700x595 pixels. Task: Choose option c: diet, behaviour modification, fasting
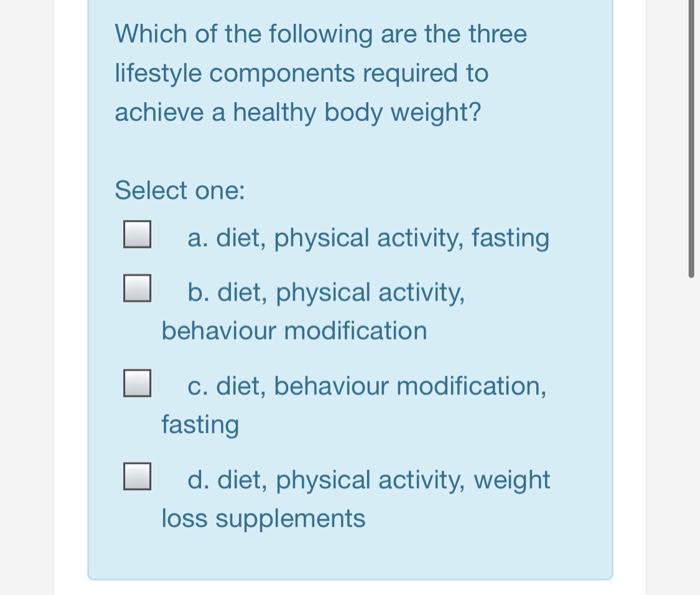click(x=137, y=384)
